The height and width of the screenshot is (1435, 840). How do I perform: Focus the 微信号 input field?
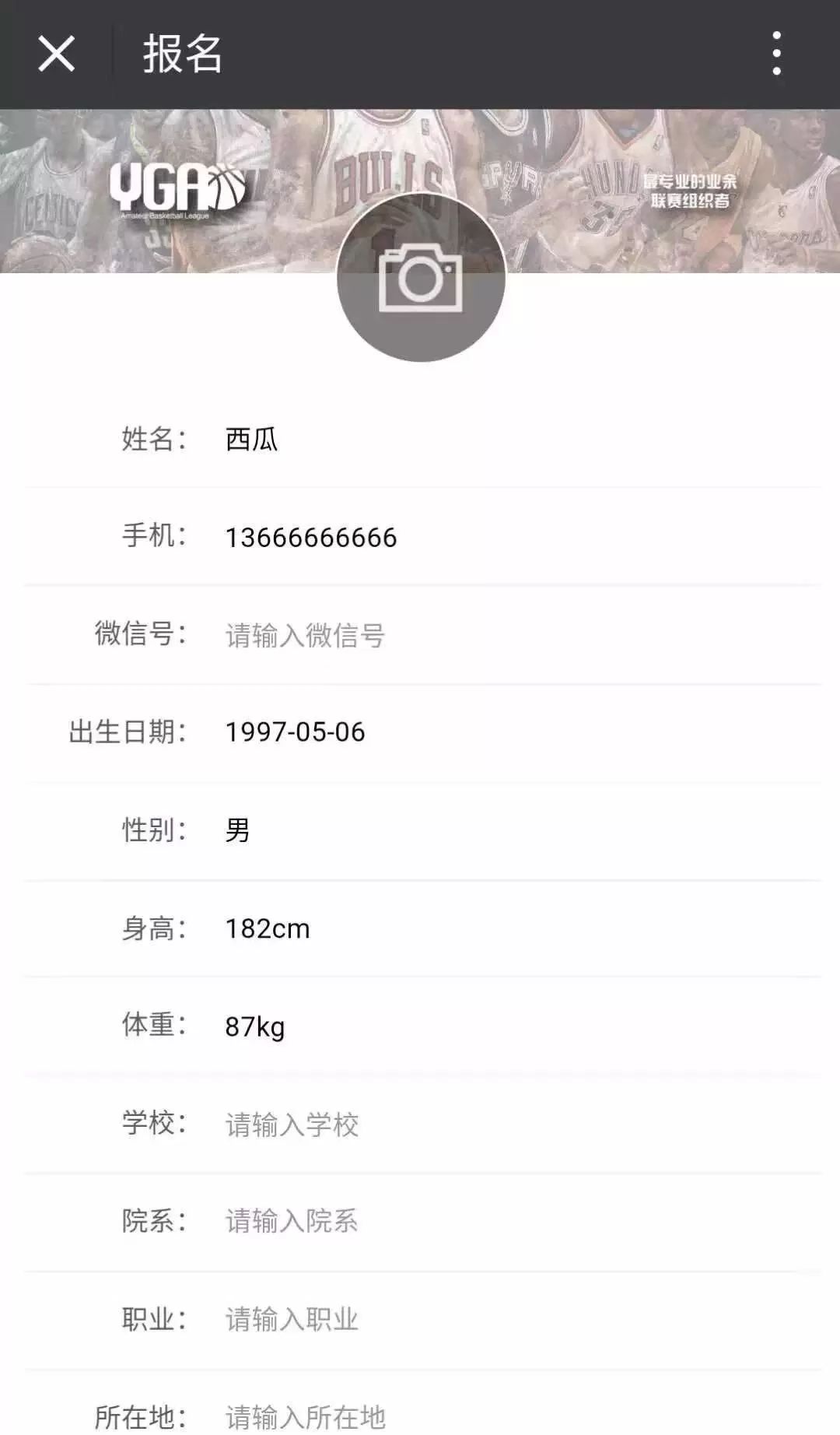tap(521, 636)
